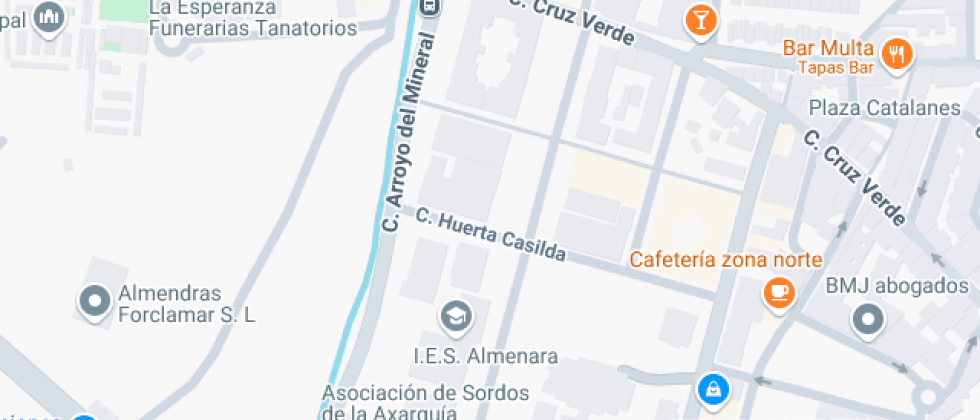The image size is (980, 420).
Task: Open the blue shopping bag marker
Action: coord(712,388)
